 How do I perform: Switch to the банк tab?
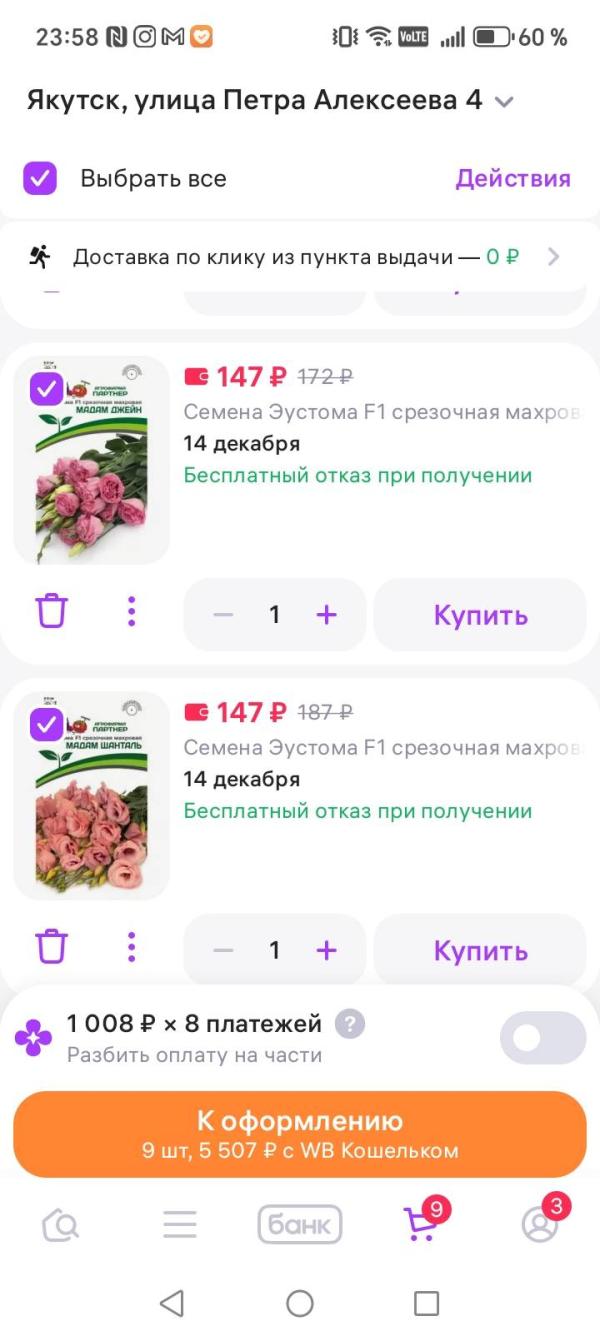pos(300,1224)
